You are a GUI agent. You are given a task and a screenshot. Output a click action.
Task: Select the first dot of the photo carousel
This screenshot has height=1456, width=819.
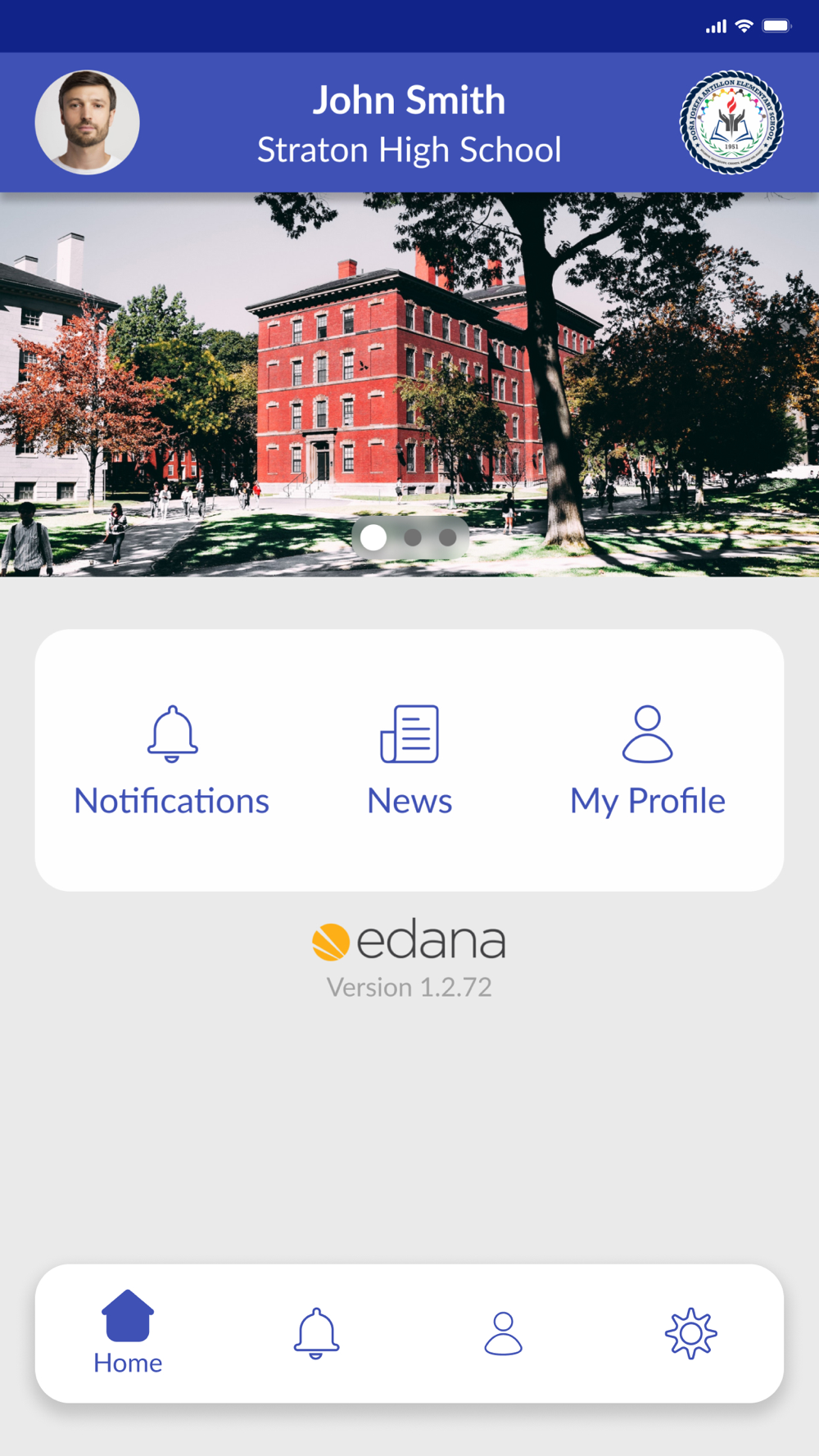click(374, 537)
